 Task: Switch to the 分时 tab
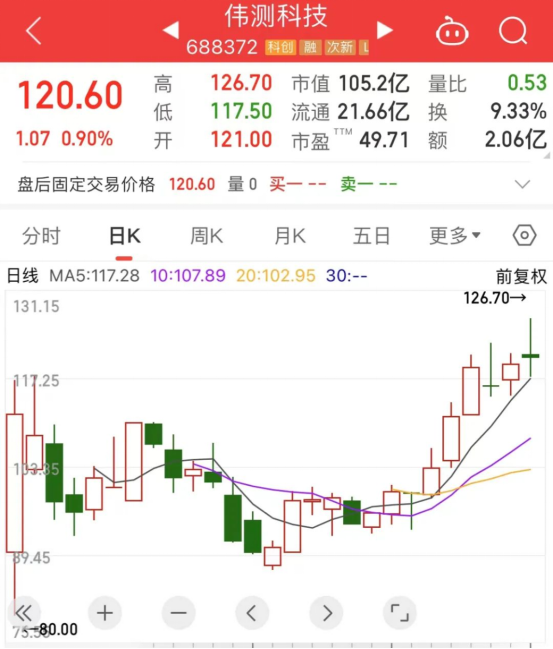(x=41, y=236)
